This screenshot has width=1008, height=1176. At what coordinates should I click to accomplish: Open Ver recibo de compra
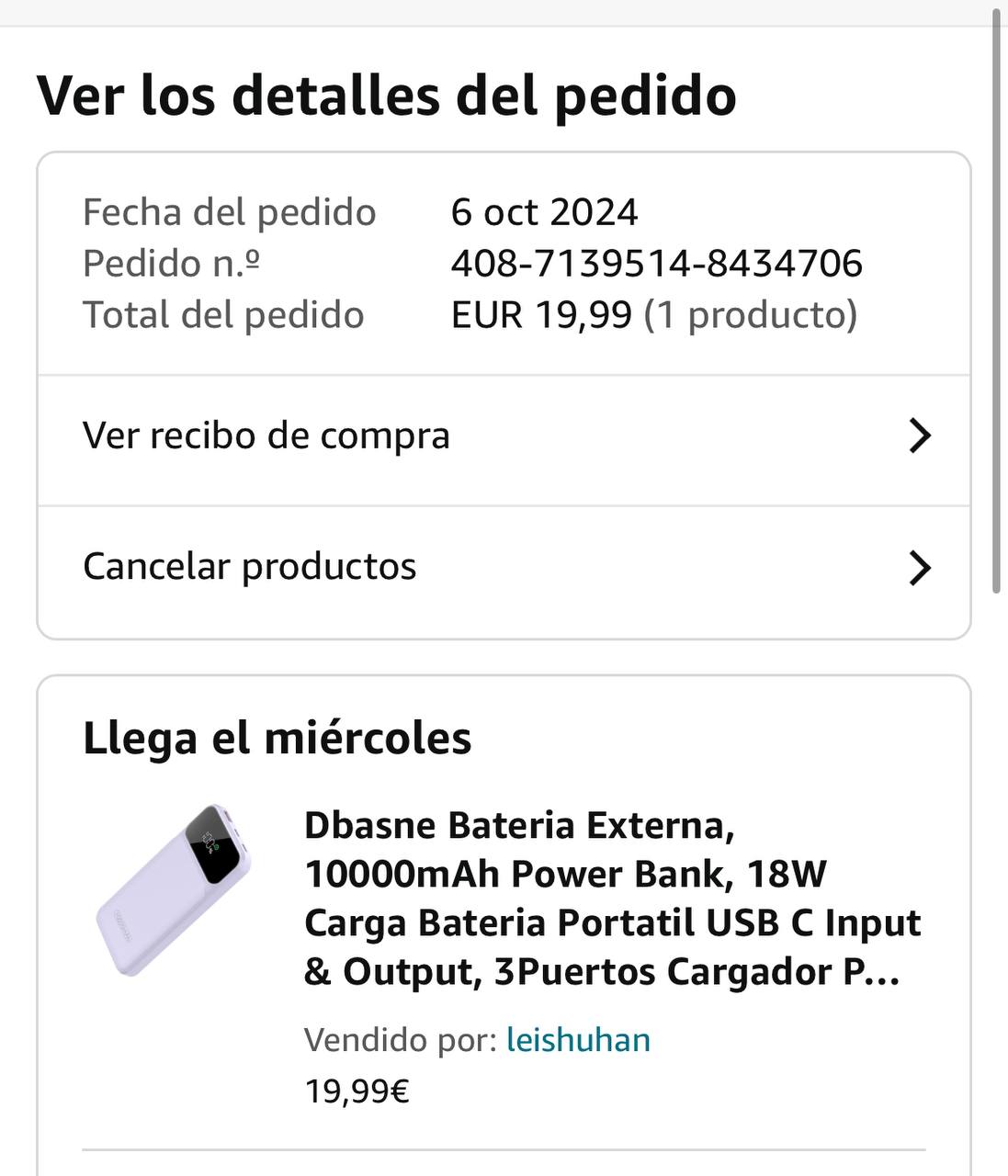[503, 436]
